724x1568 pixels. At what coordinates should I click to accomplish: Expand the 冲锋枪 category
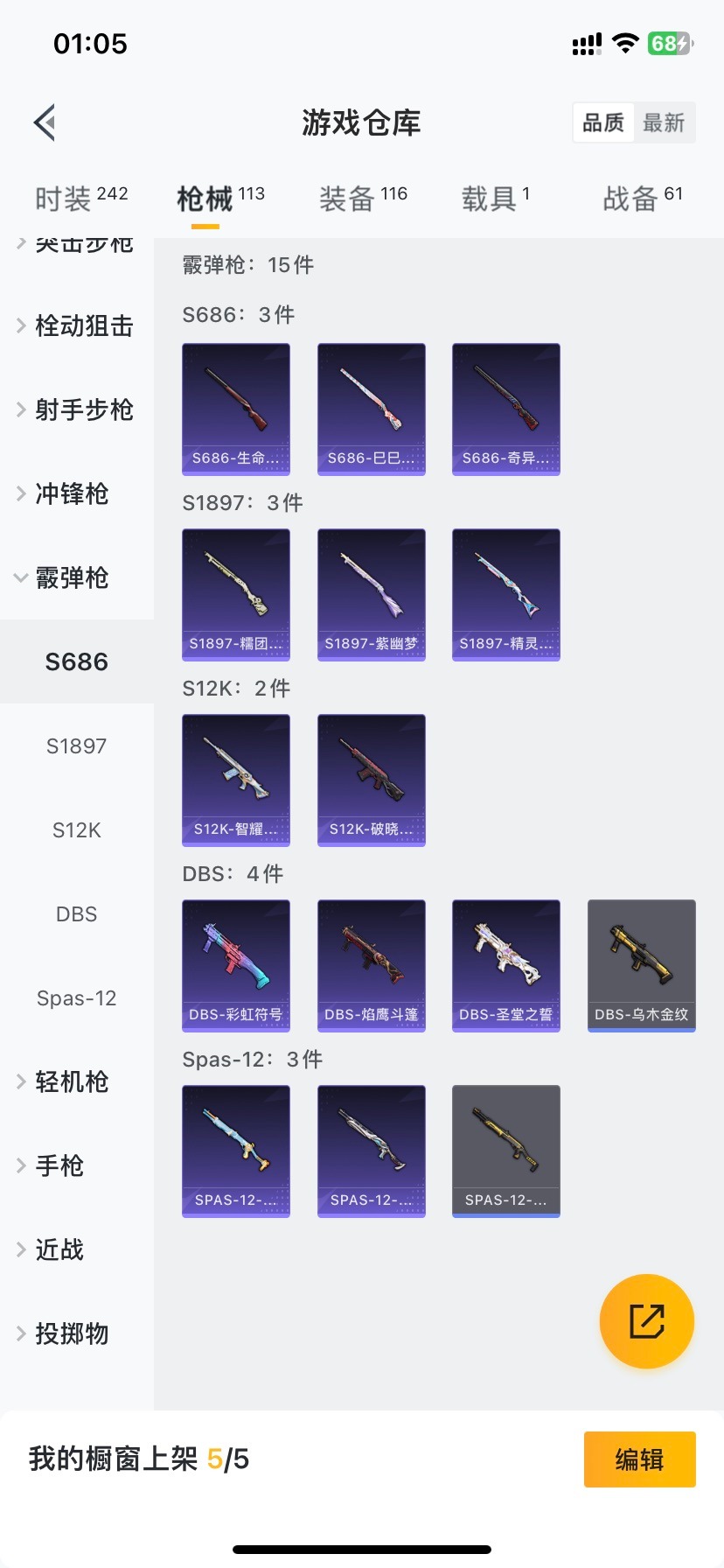(x=70, y=493)
